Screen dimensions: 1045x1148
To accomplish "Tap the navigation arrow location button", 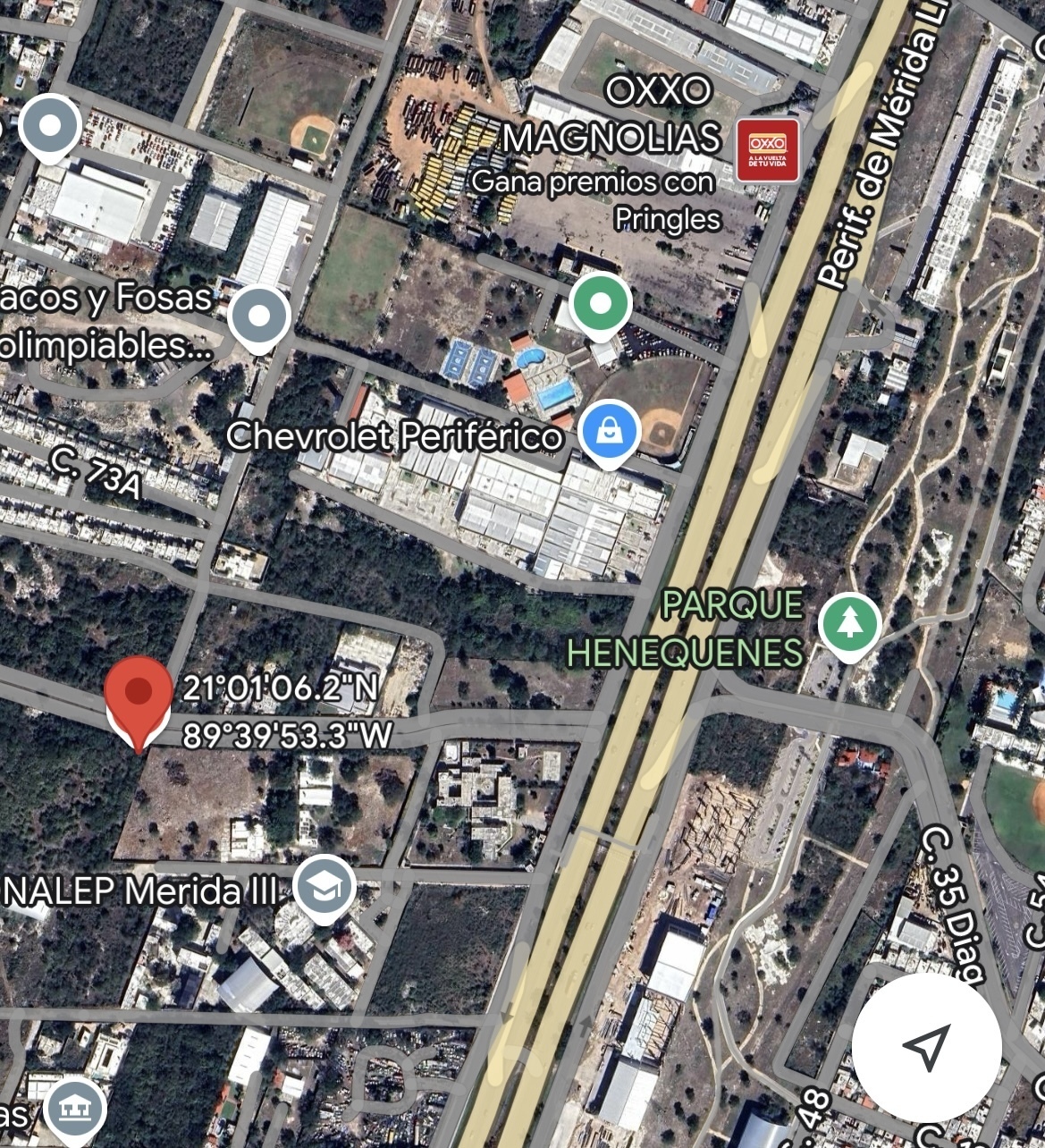I will pos(926,1046).
